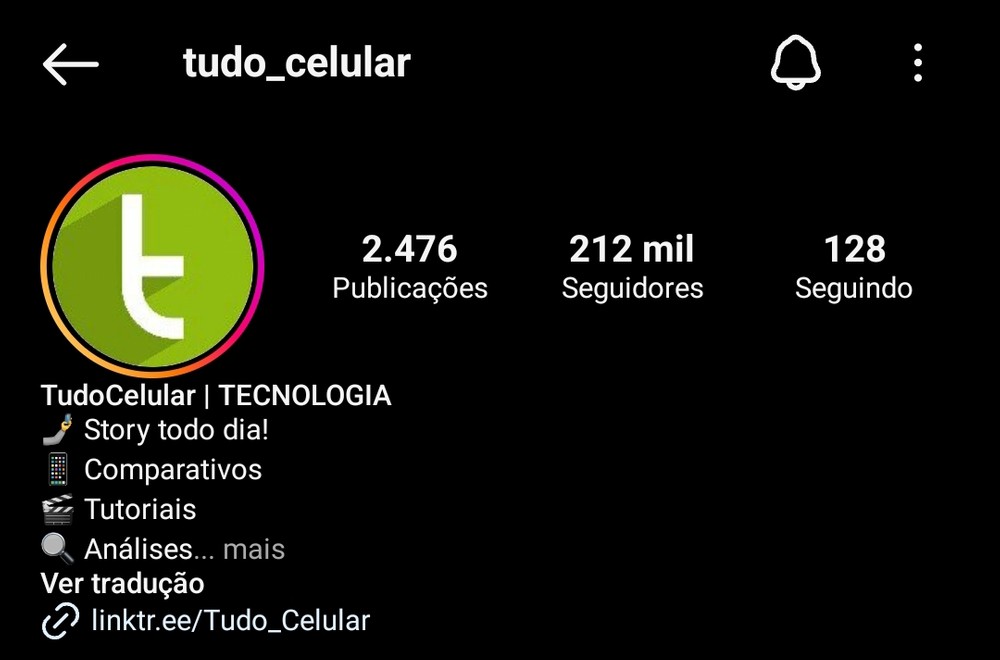
Task: Open the notifications bell for tudo_celular
Action: pyautogui.click(x=795, y=65)
